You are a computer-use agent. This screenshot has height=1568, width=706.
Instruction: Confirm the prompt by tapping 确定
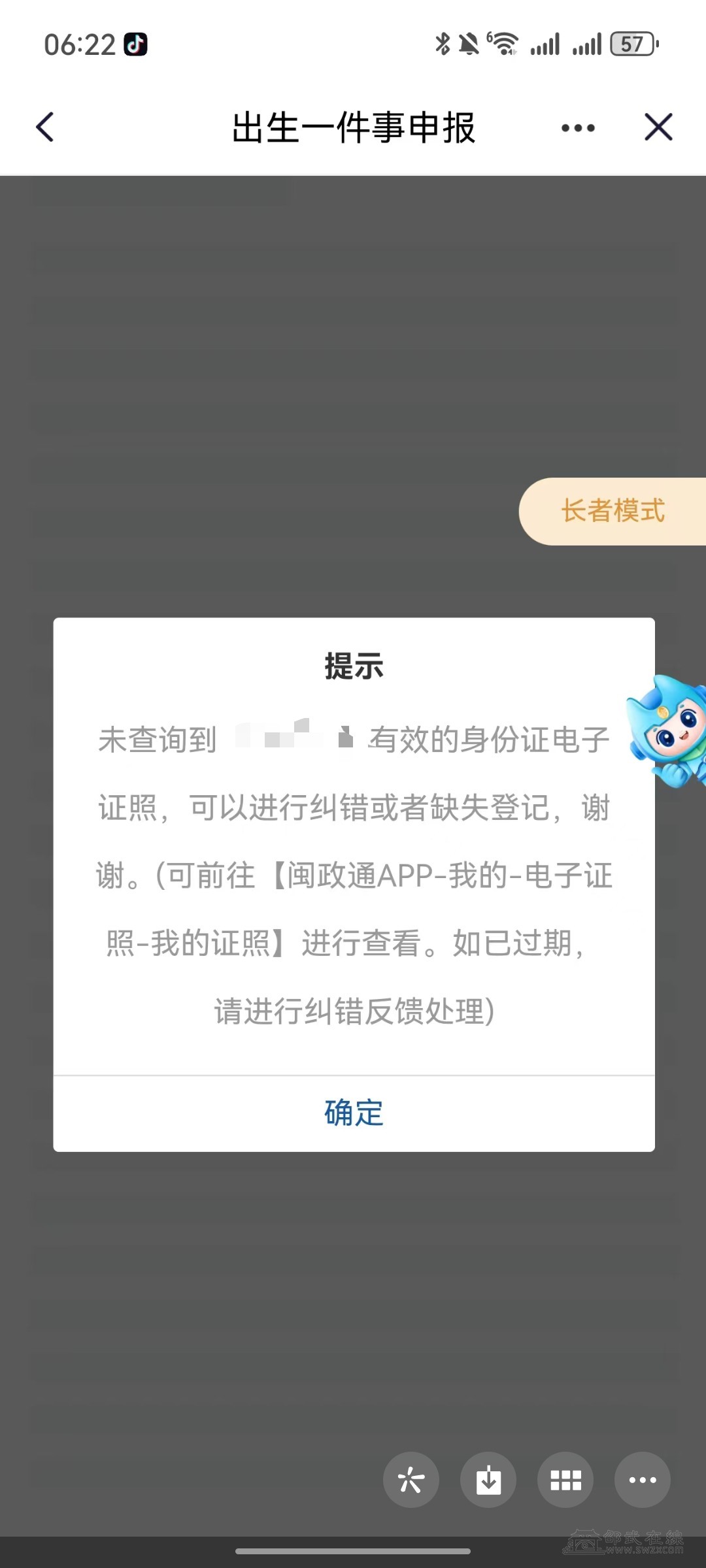(354, 1113)
